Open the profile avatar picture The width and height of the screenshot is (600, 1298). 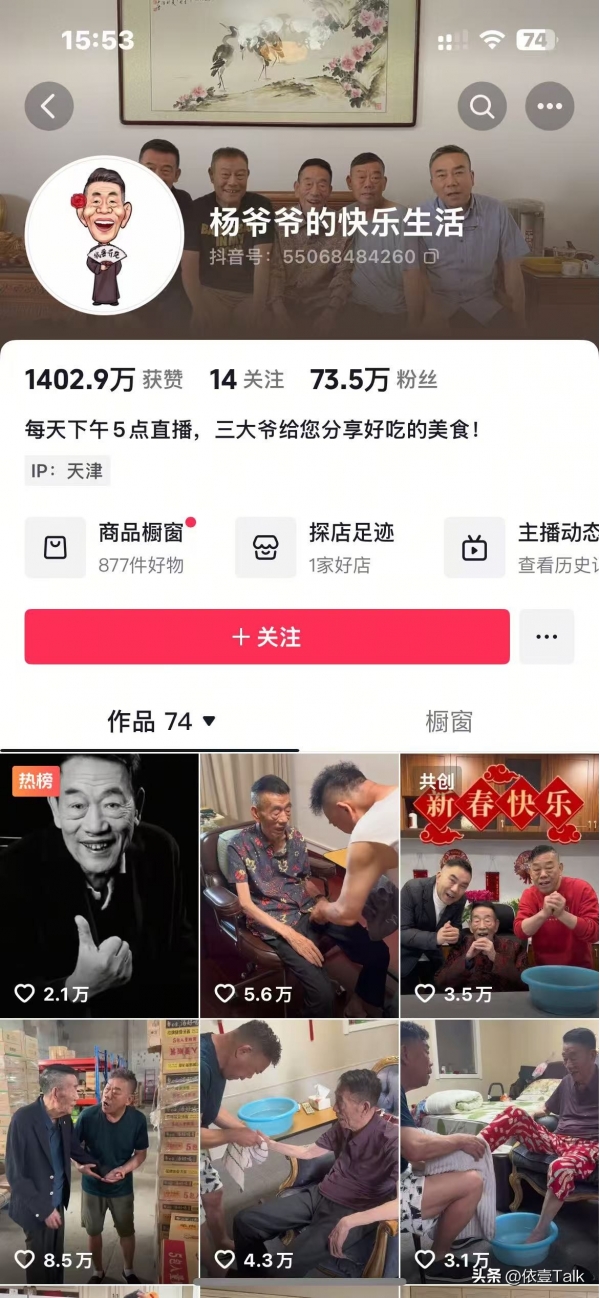point(104,236)
